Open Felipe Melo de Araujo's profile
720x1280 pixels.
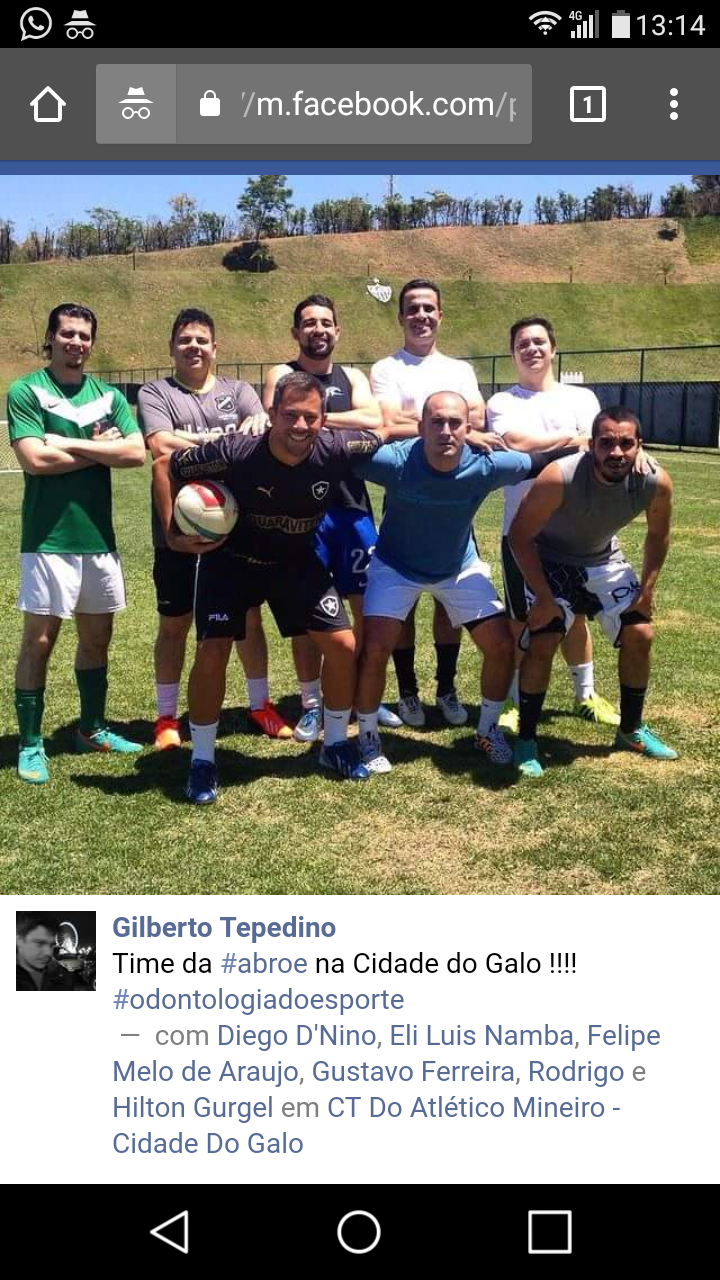click(x=386, y=1054)
